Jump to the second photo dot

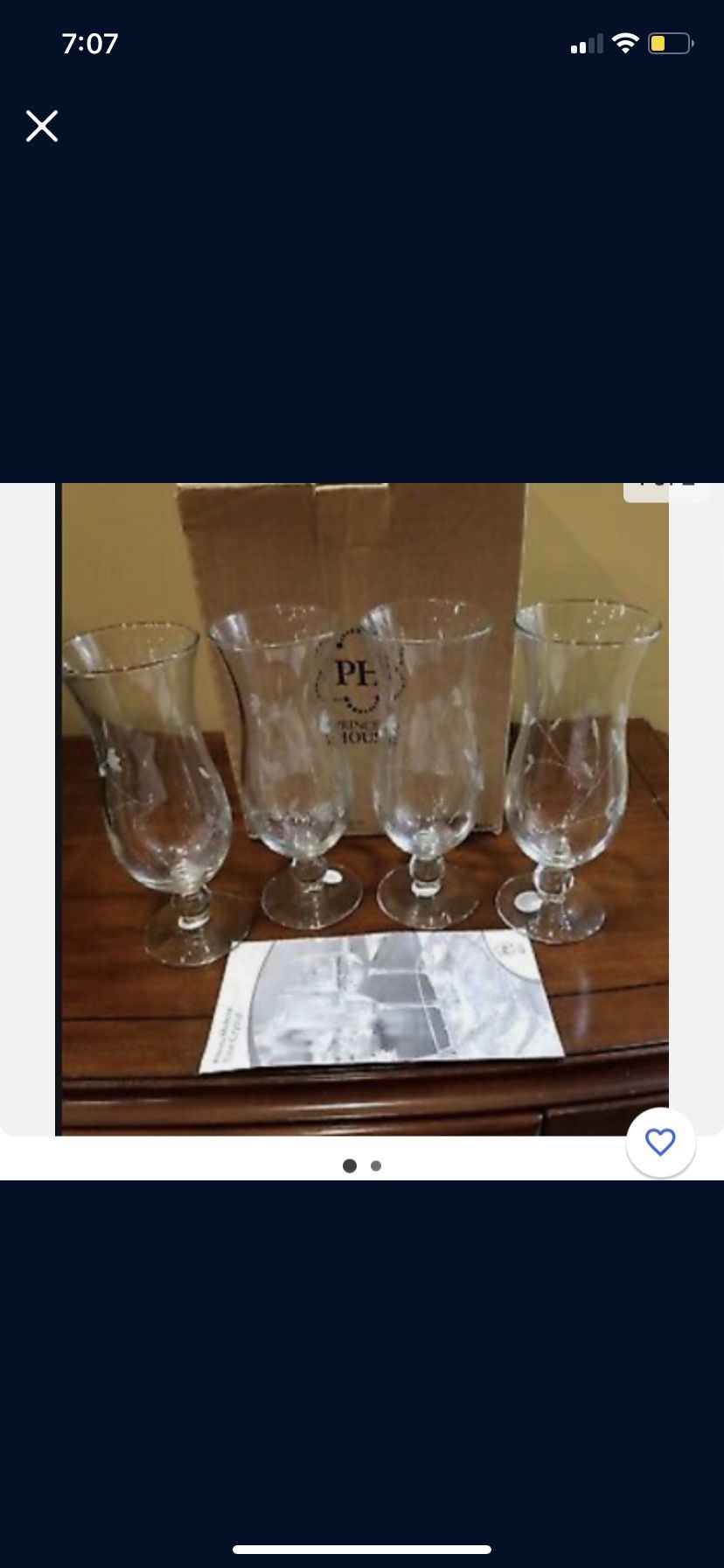pos(376,1165)
